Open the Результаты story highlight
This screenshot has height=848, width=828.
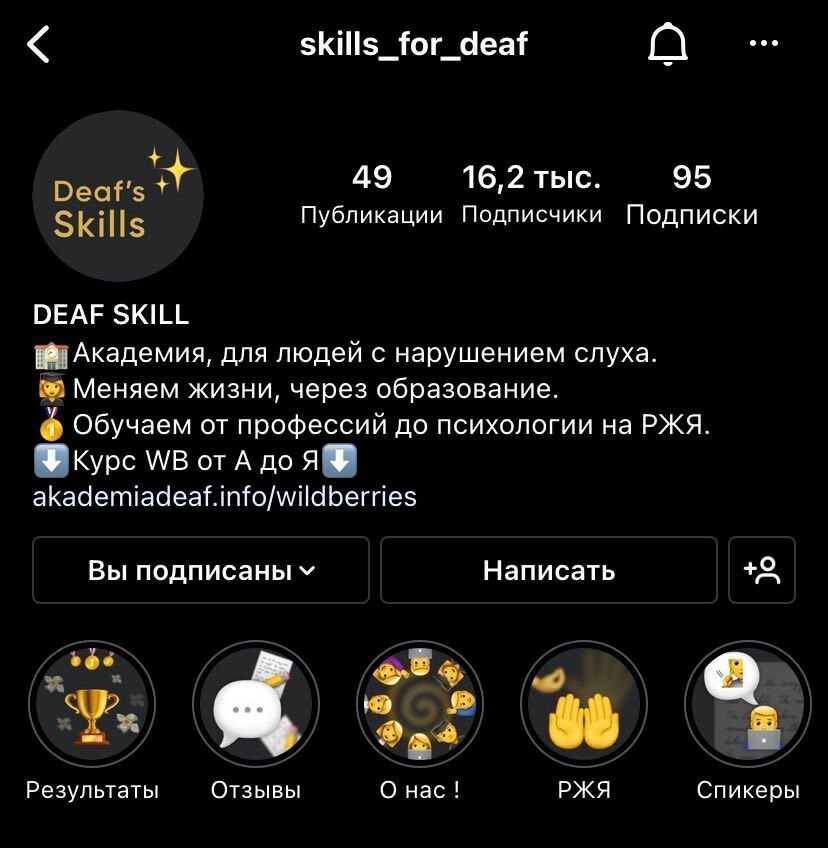coord(92,704)
